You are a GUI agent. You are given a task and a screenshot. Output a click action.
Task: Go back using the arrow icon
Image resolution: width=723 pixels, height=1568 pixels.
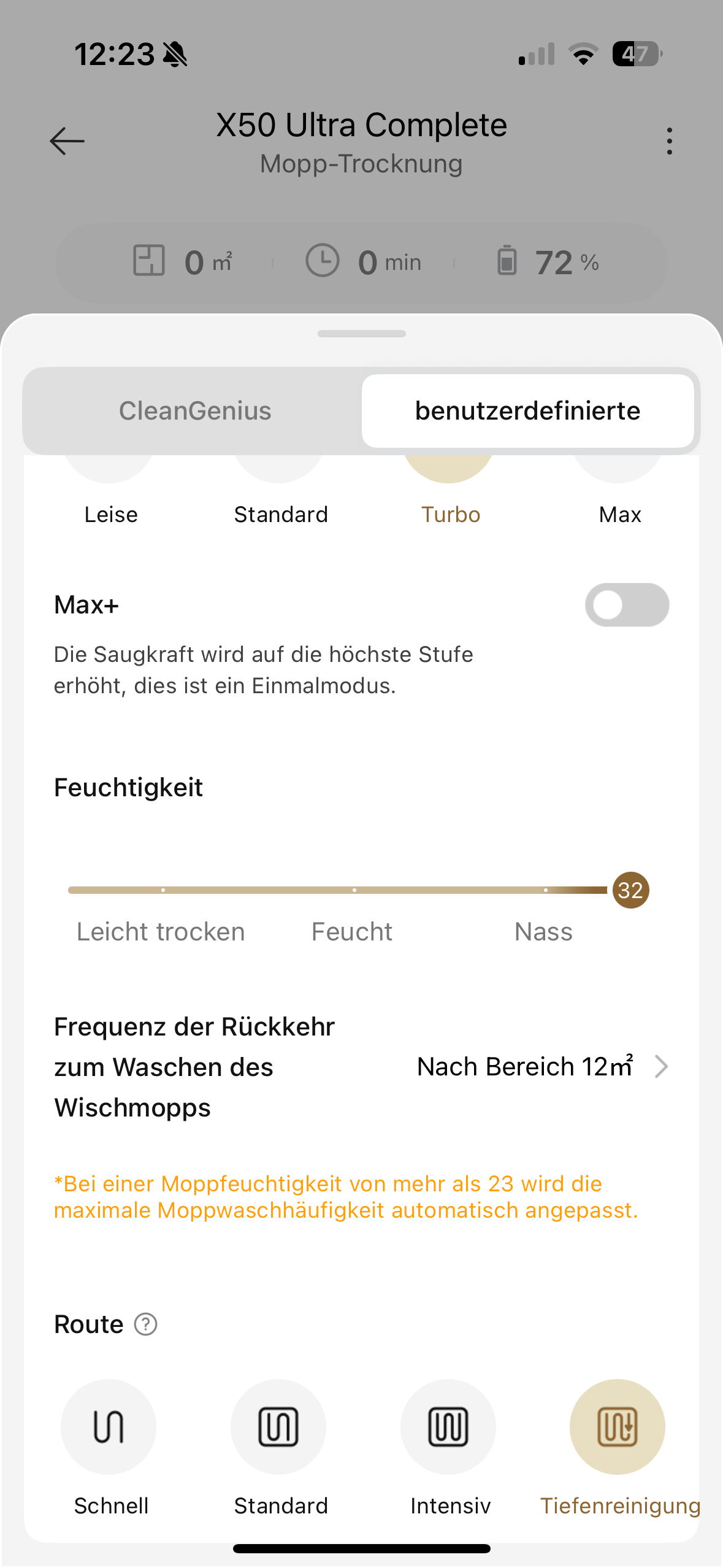coord(67,141)
